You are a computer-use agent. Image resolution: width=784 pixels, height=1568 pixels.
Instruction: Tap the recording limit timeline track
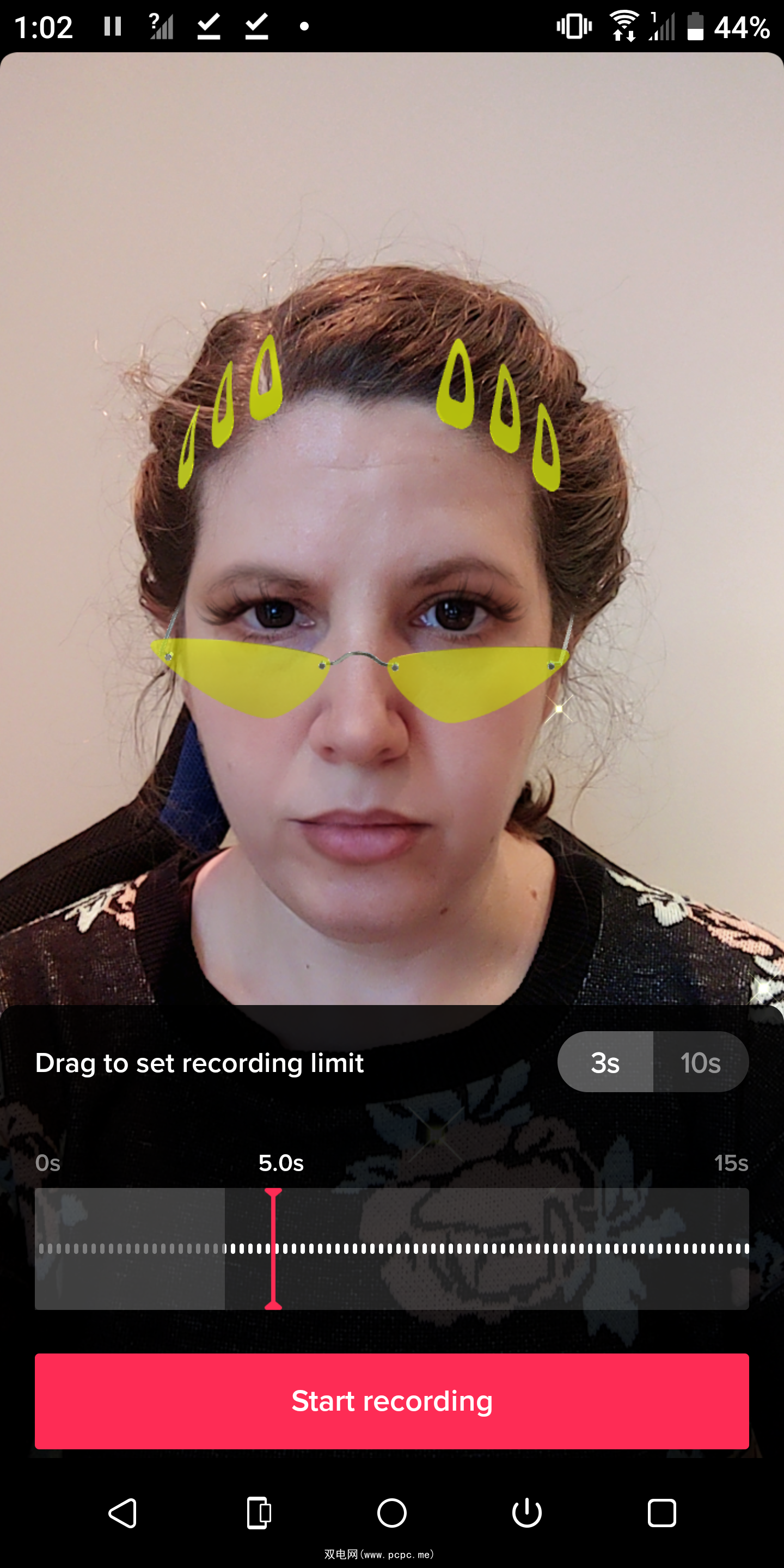pyautogui.click(x=487, y=1248)
